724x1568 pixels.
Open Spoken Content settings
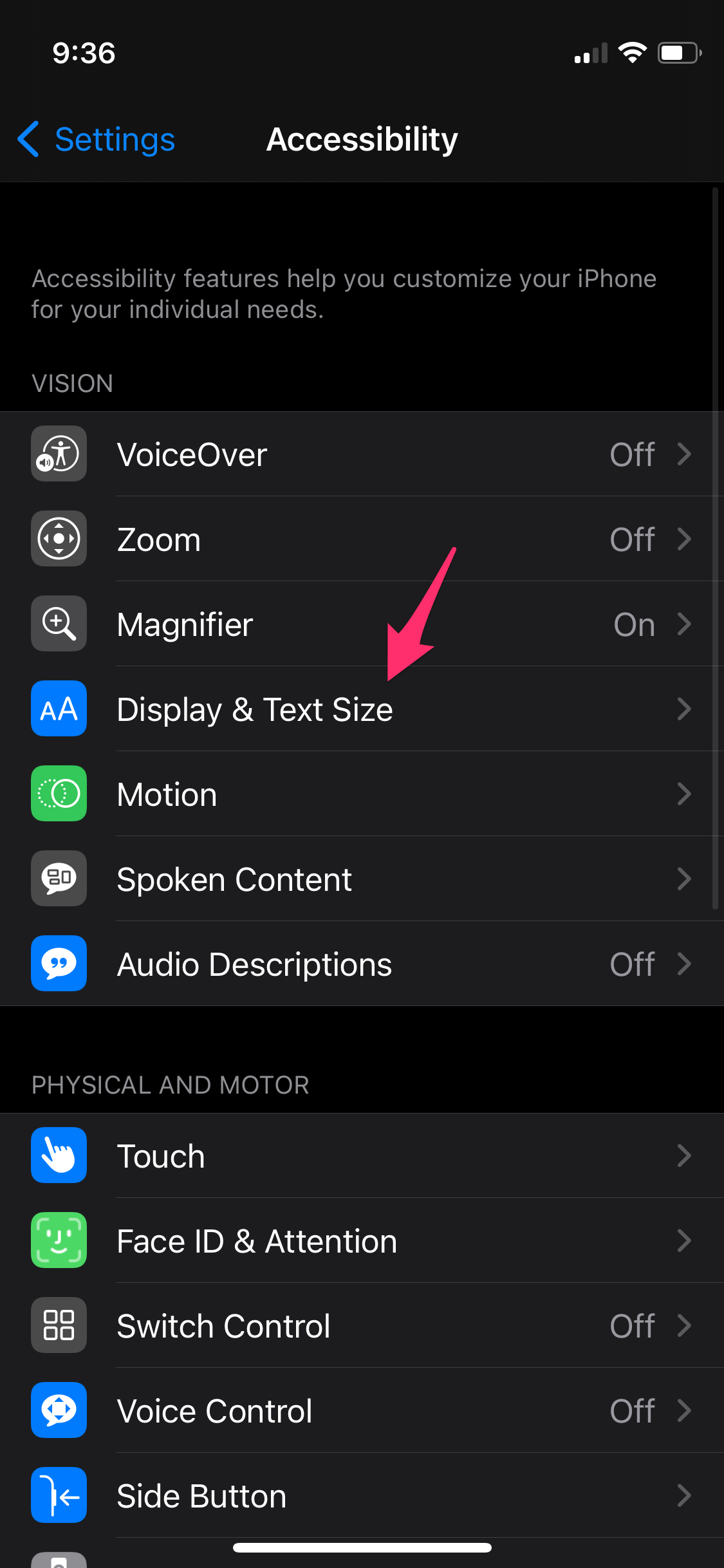(x=360, y=879)
